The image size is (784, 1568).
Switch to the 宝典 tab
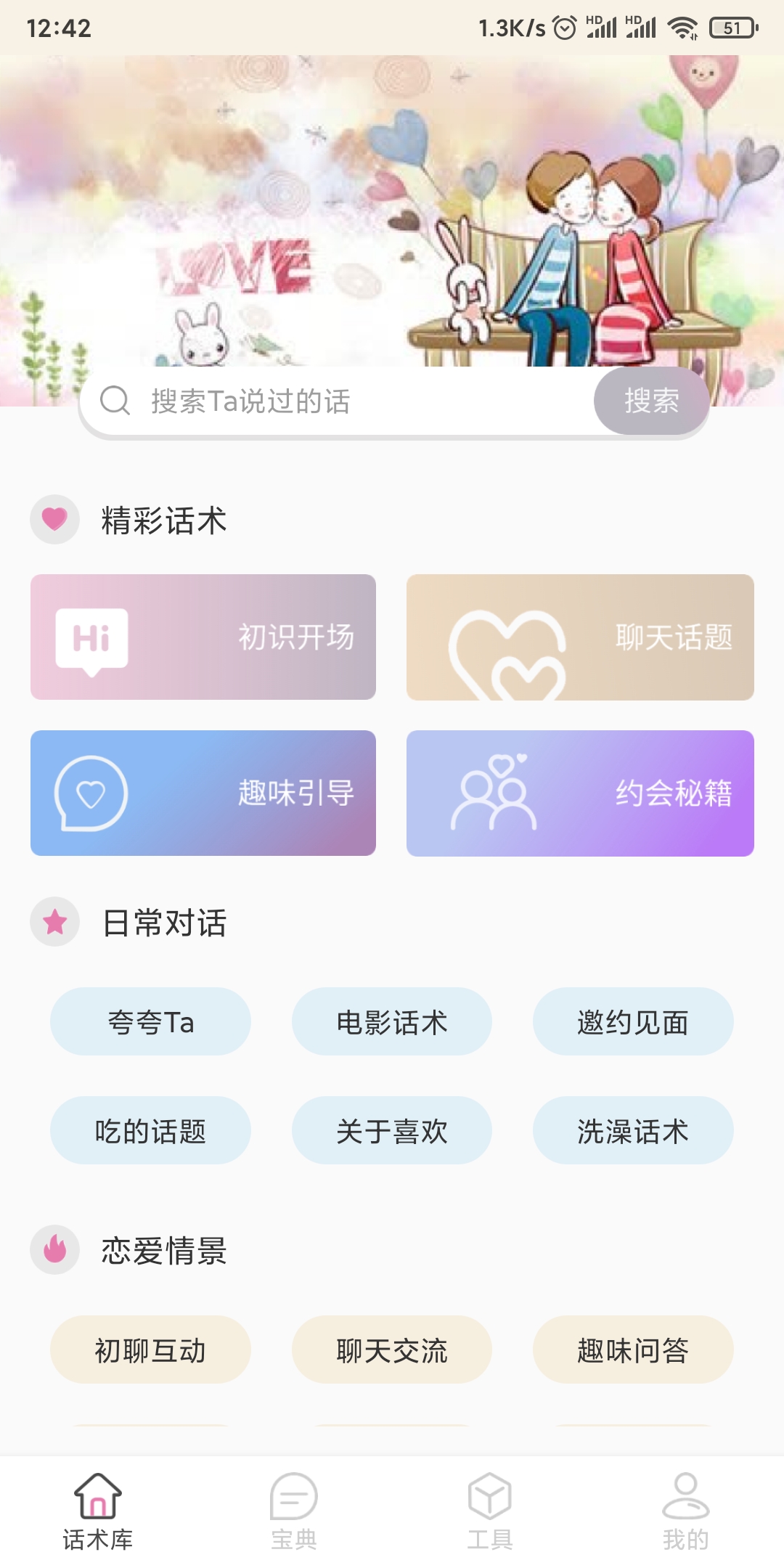(294, 1511)
